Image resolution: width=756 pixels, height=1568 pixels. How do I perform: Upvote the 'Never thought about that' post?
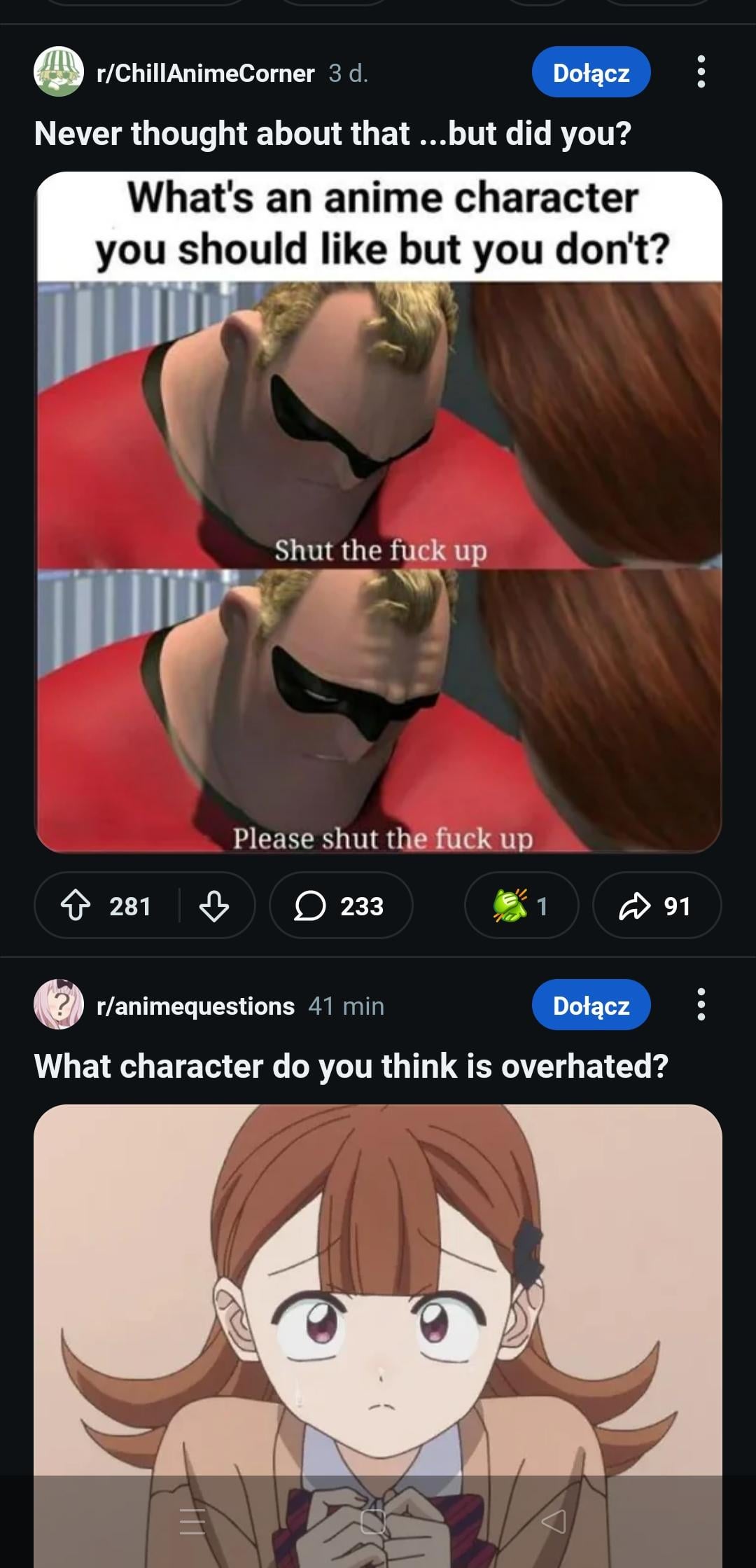point(76,906)
